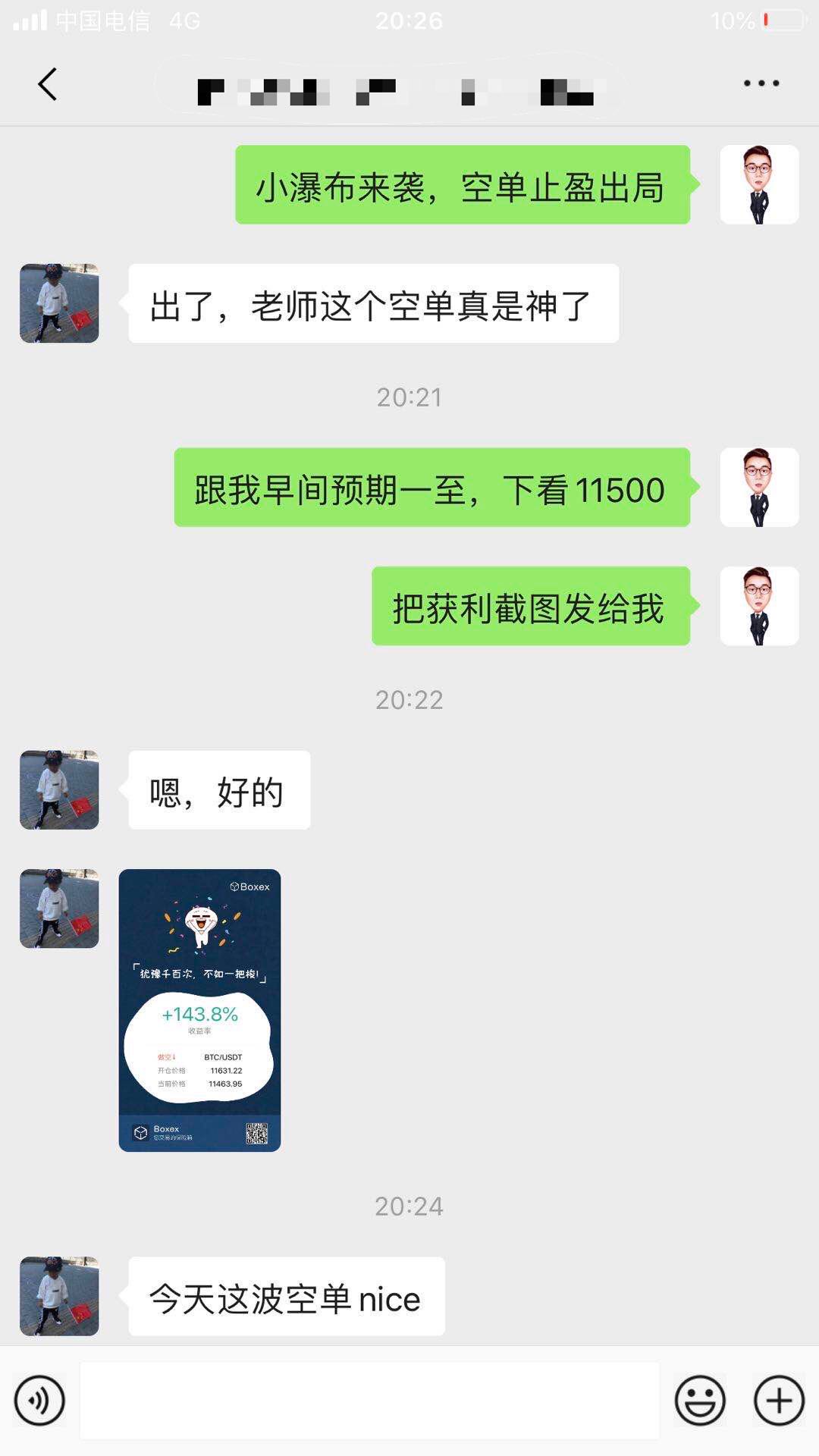819x1456 pixels.
Task: Tap the '把获利截图发给我' green bubble
Action: (529, 606)
